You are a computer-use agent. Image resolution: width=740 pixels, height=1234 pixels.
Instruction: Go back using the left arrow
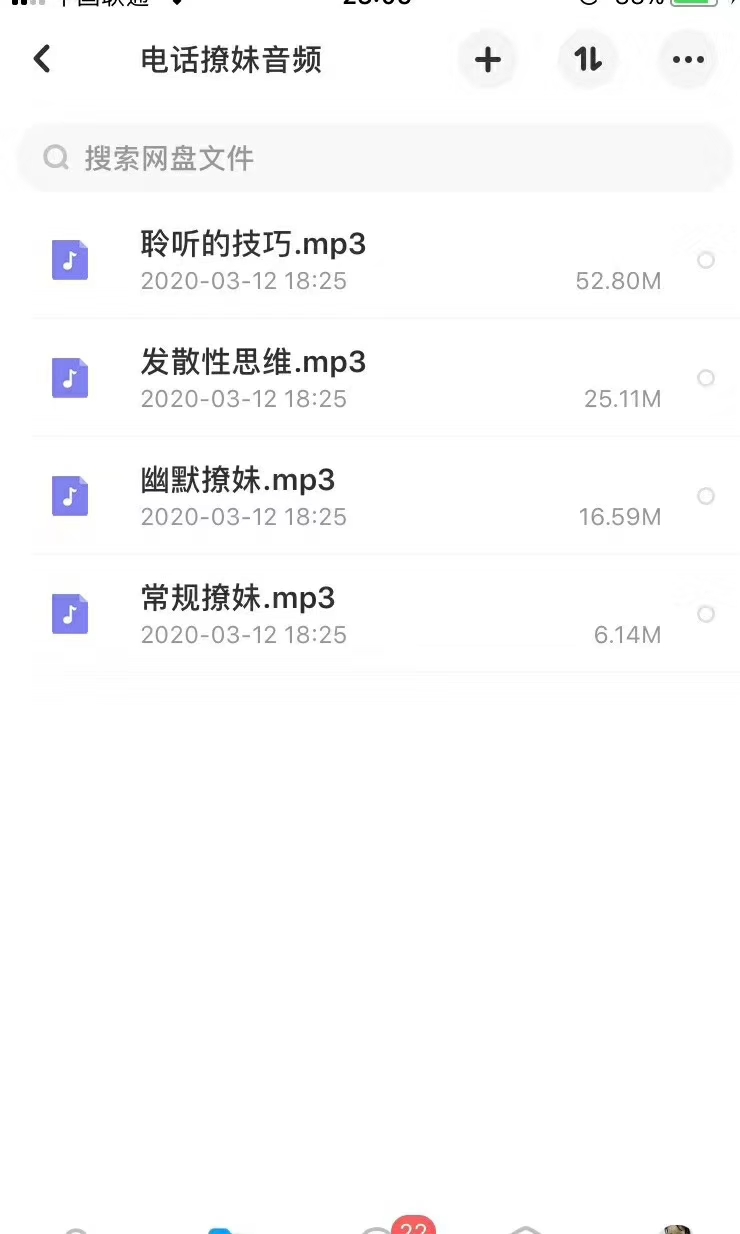(41, 59)
